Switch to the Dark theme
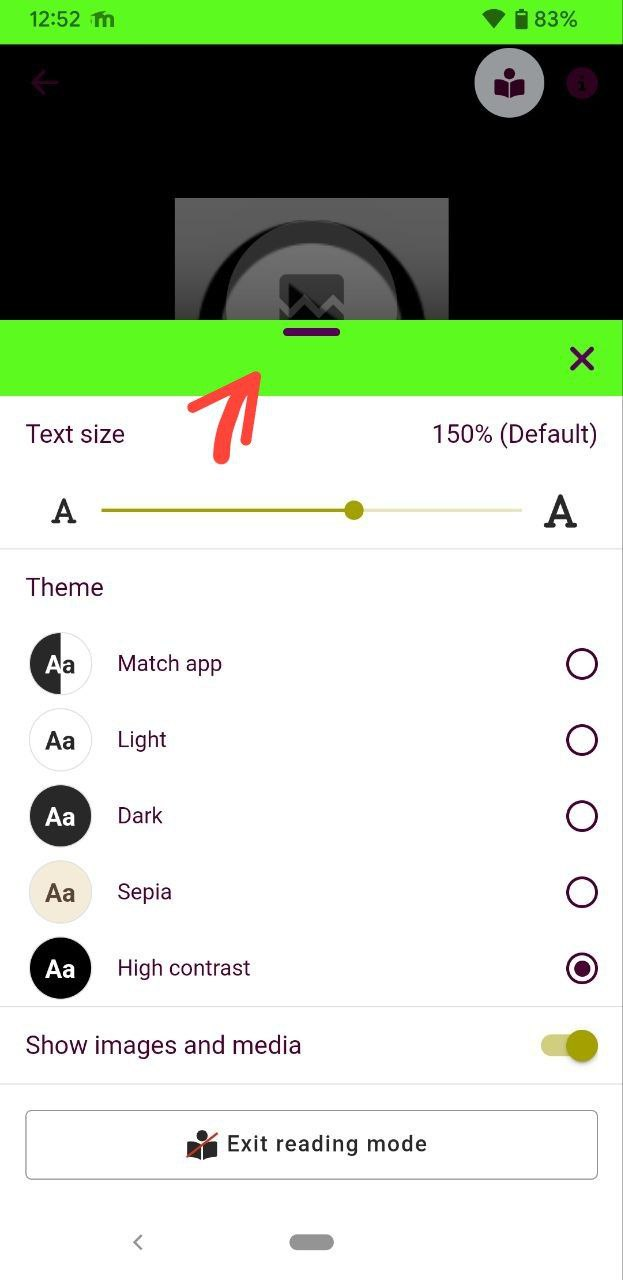Viewport: 623px width, 1280px height. click(x=311, y=816)
